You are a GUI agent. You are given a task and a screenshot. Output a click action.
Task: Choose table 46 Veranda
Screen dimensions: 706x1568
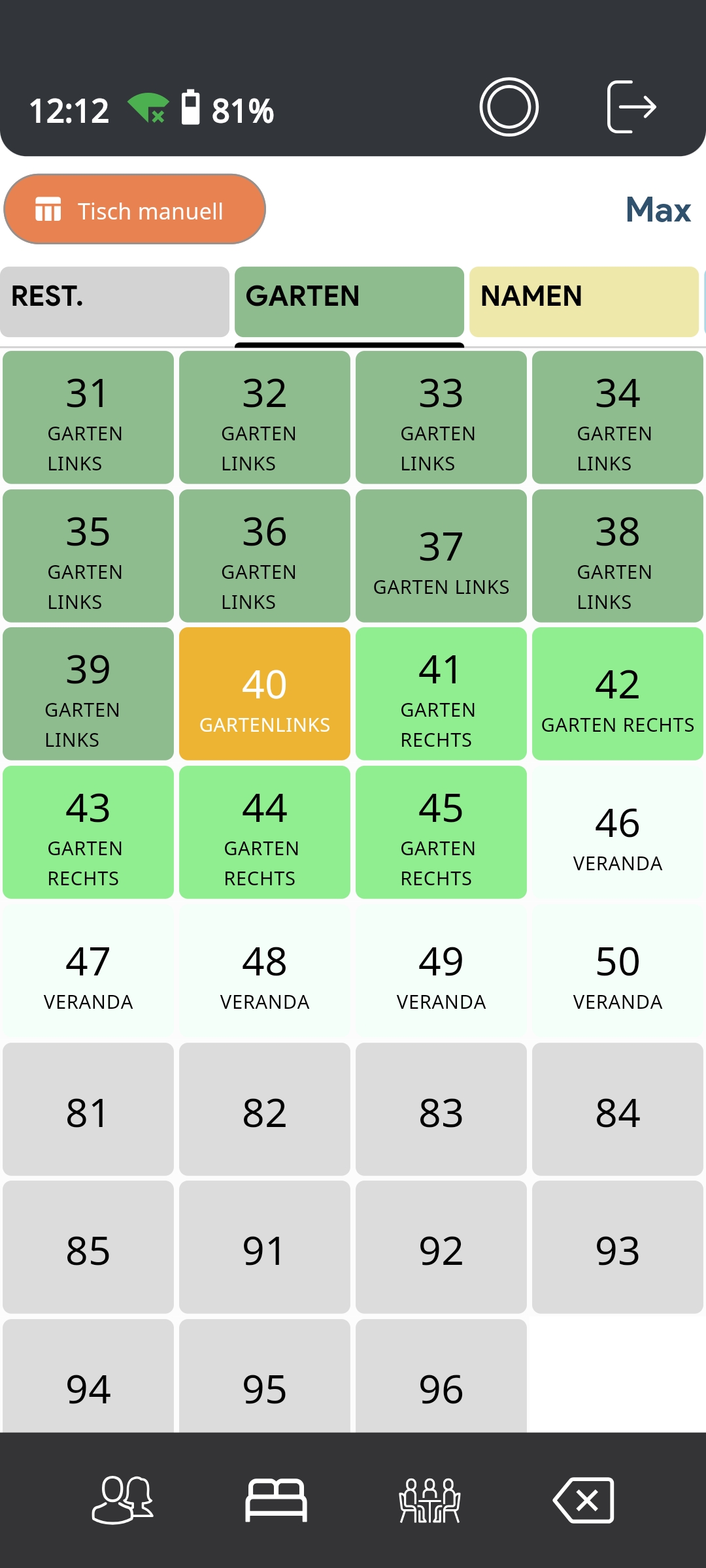(x=617, y=832)
